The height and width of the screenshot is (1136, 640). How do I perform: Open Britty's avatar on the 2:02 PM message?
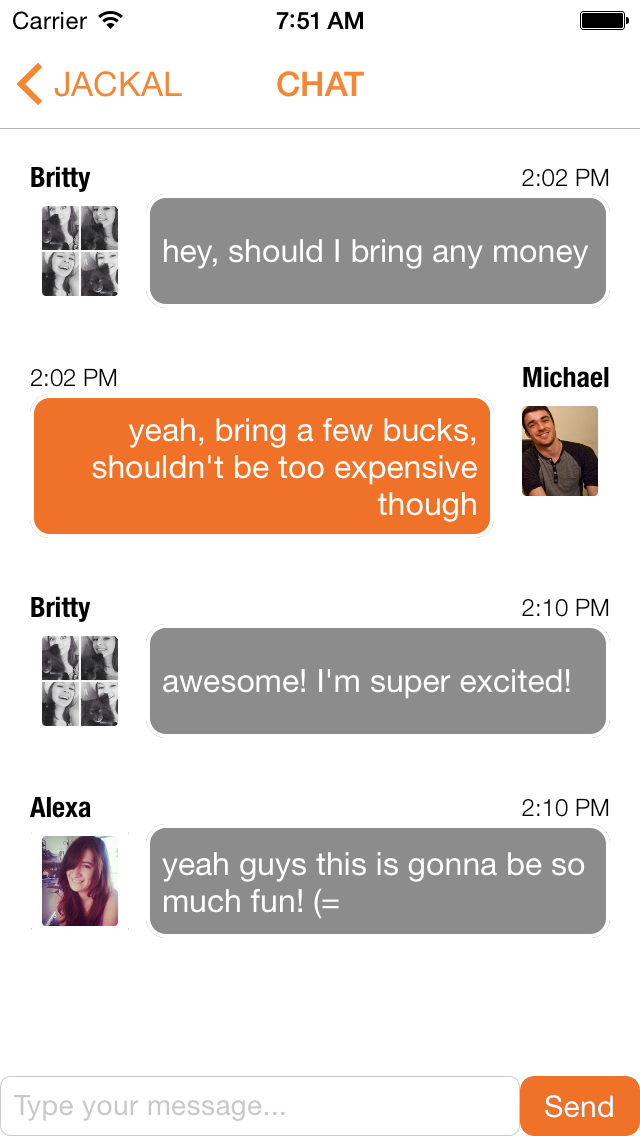[x=80, y=251]
